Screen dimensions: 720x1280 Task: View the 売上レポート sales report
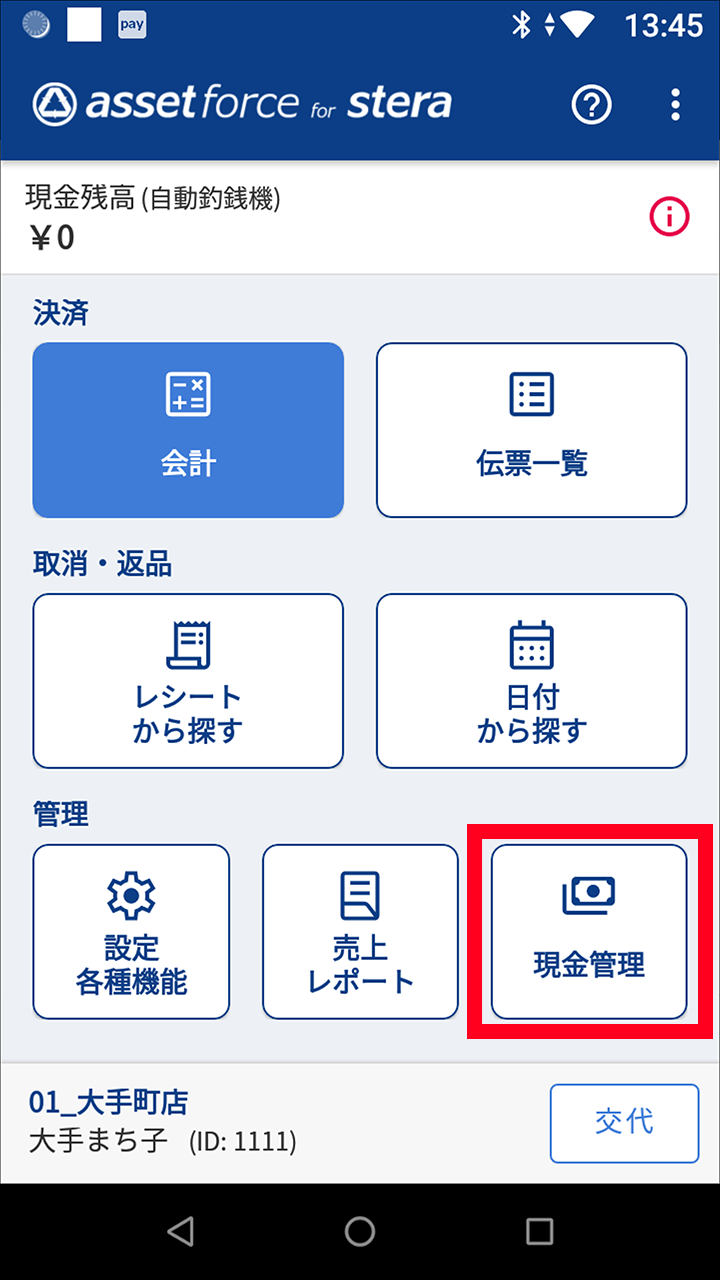click(x=360, y=931)
